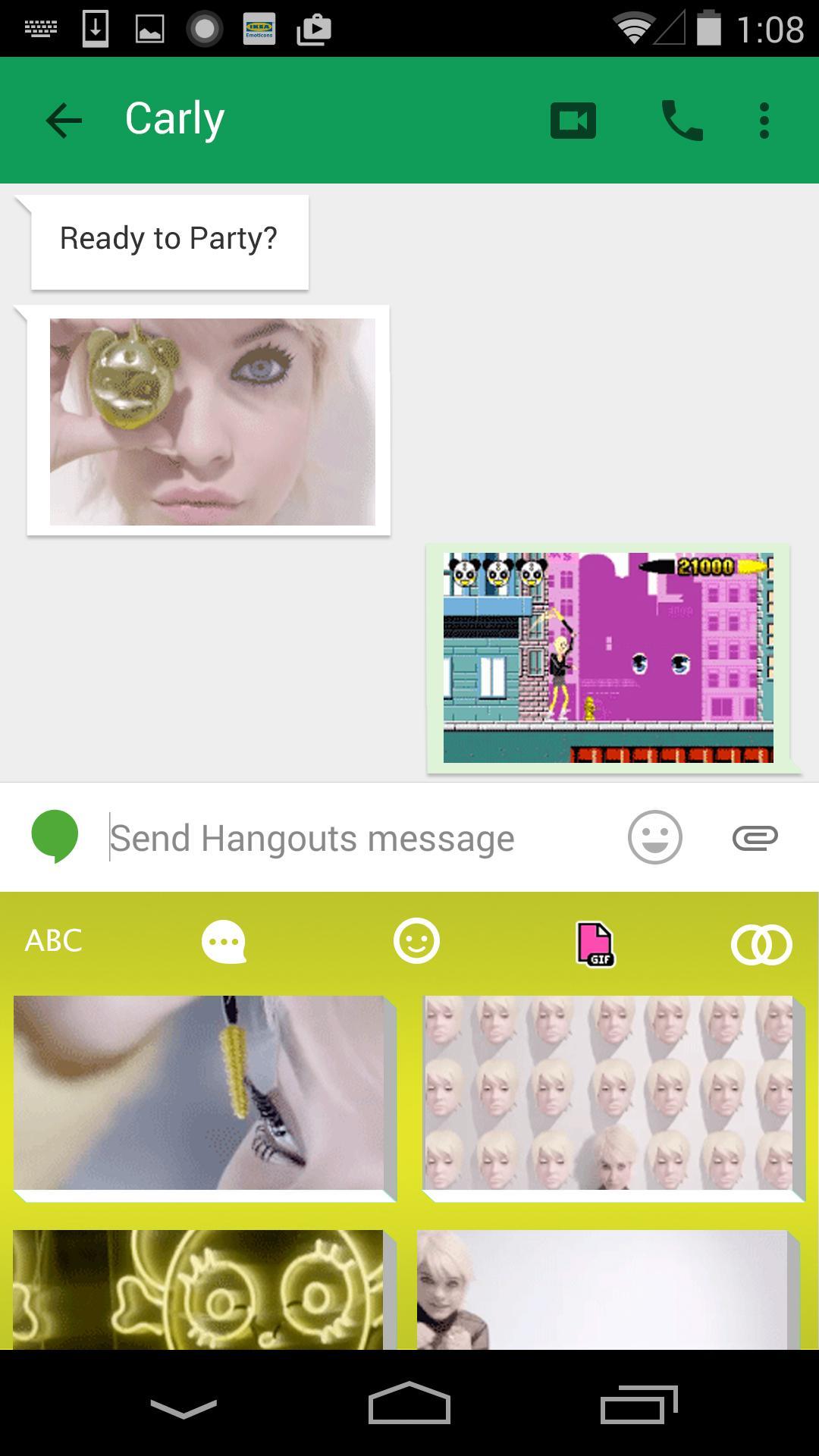Start a voice call with Carly
The width and height of the screenshot is (819, 1456).
coord(682,121)
